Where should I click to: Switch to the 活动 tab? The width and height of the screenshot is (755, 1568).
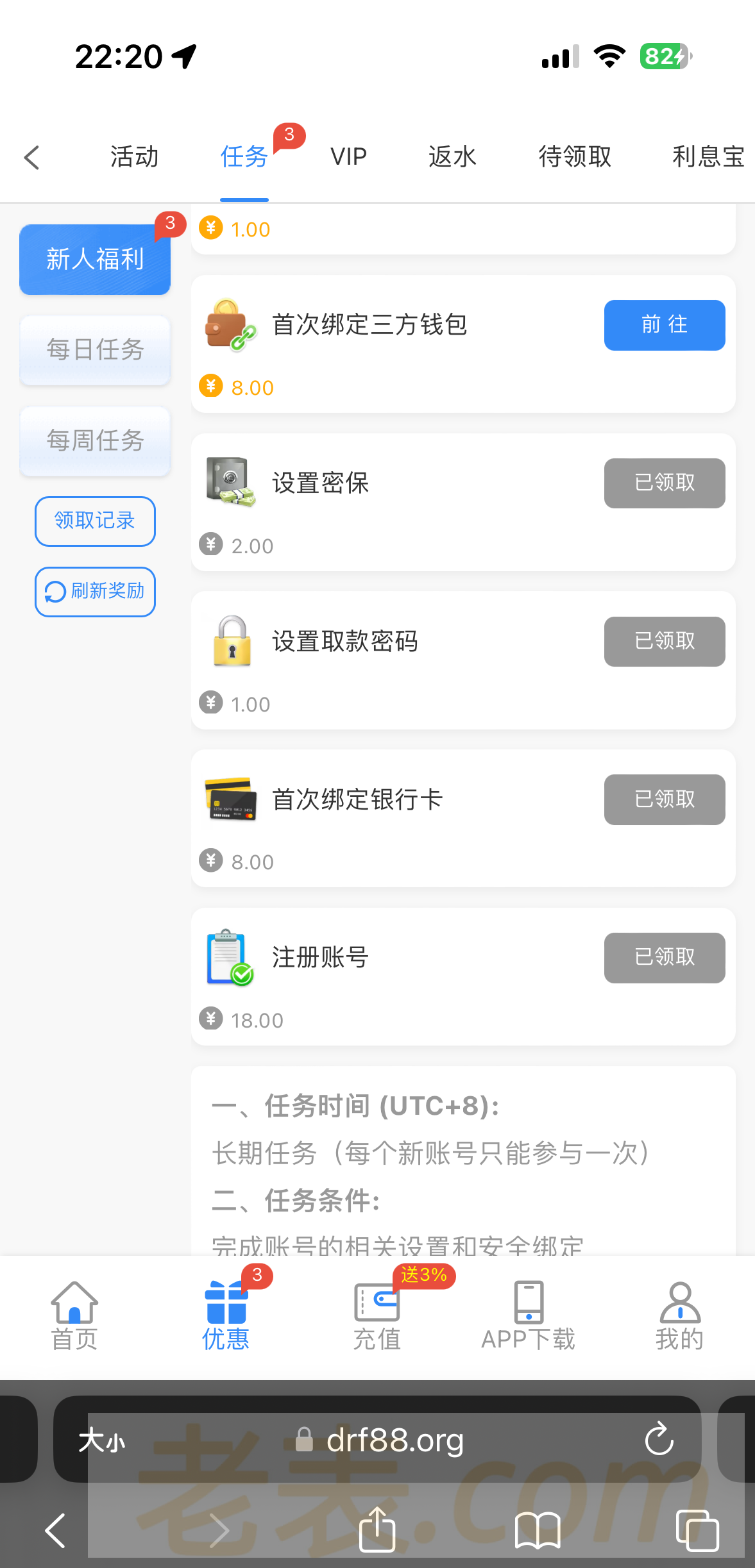pos(134,157)
